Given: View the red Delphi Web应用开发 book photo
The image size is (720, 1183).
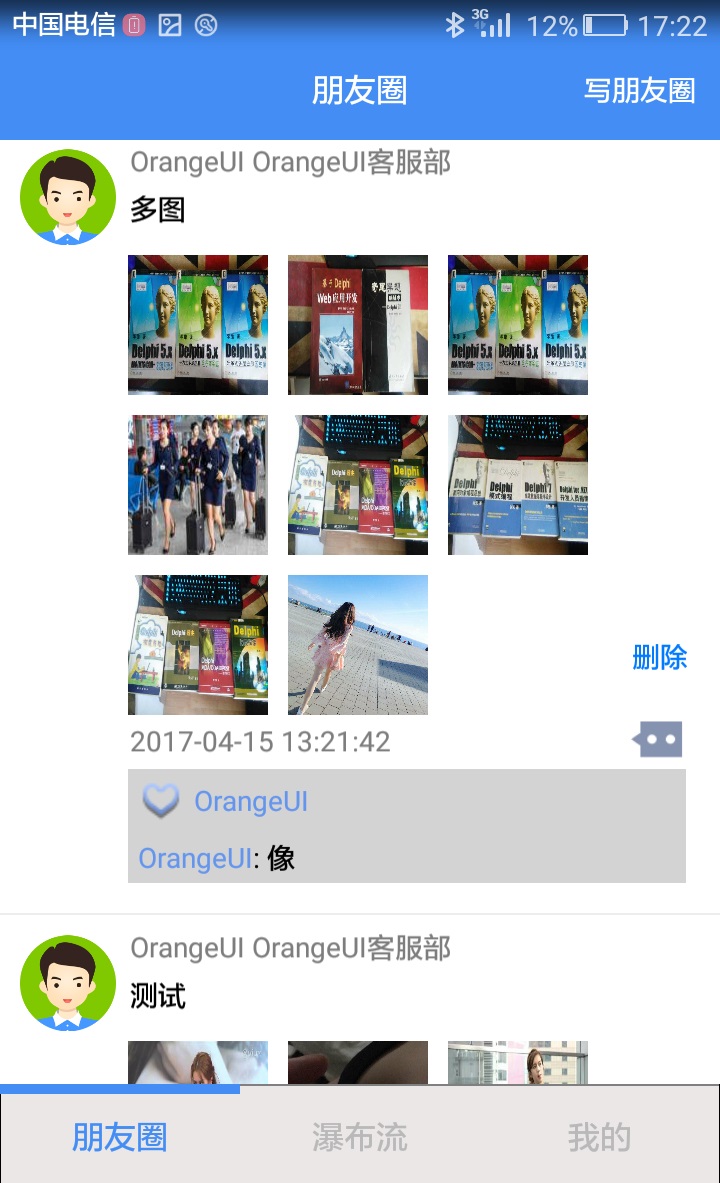Looking at the screenshot, I should pyautogui.click(x=358, y=325).
